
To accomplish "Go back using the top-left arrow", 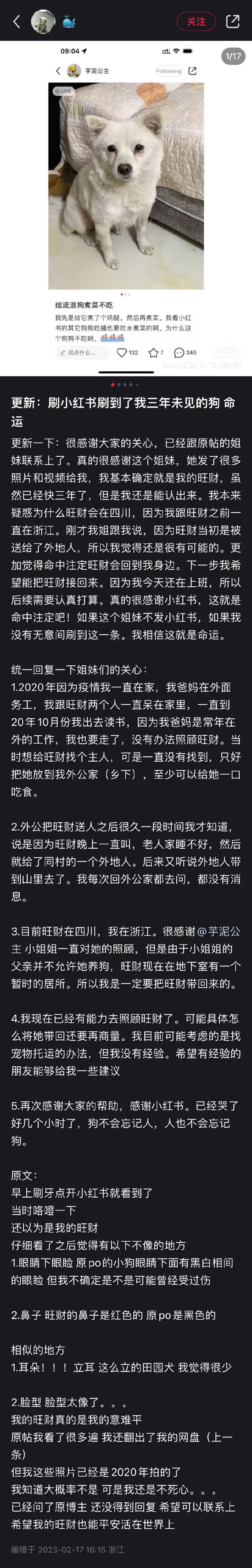I will pos(16,22).
